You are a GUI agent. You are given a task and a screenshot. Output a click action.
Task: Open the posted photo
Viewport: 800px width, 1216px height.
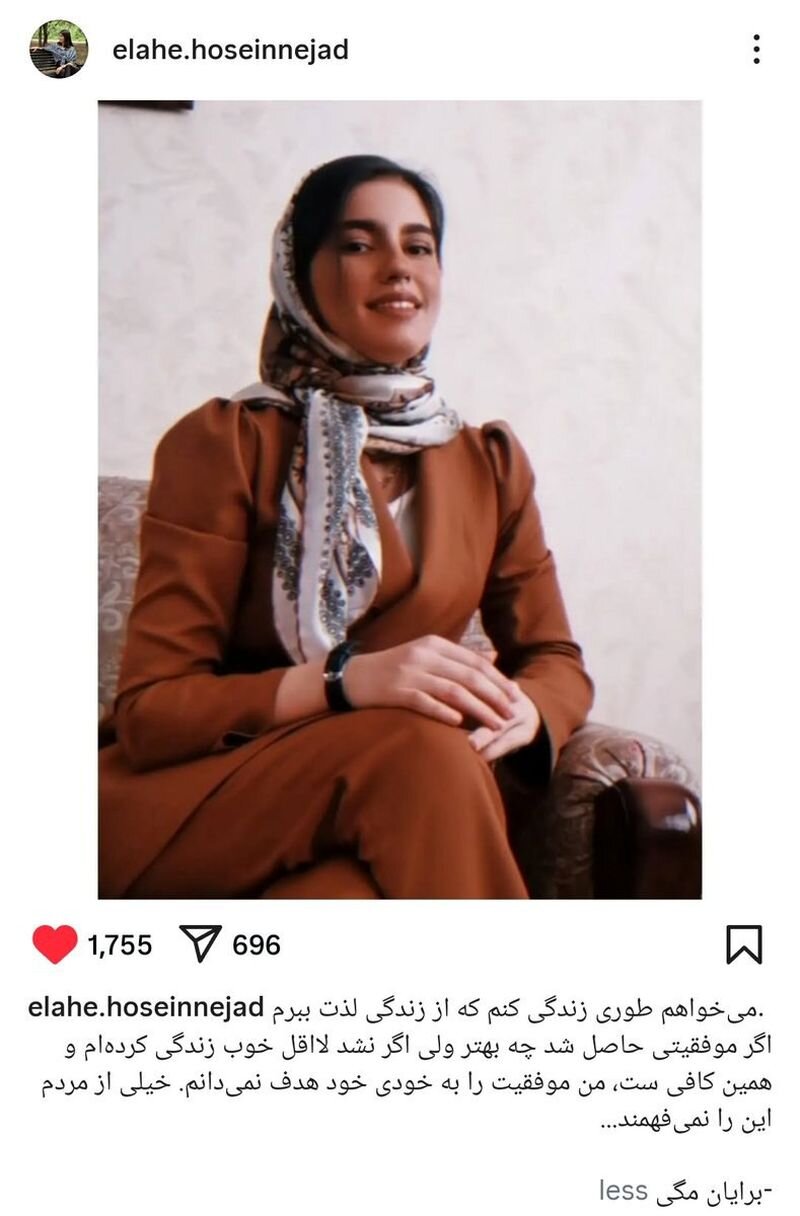399,499
